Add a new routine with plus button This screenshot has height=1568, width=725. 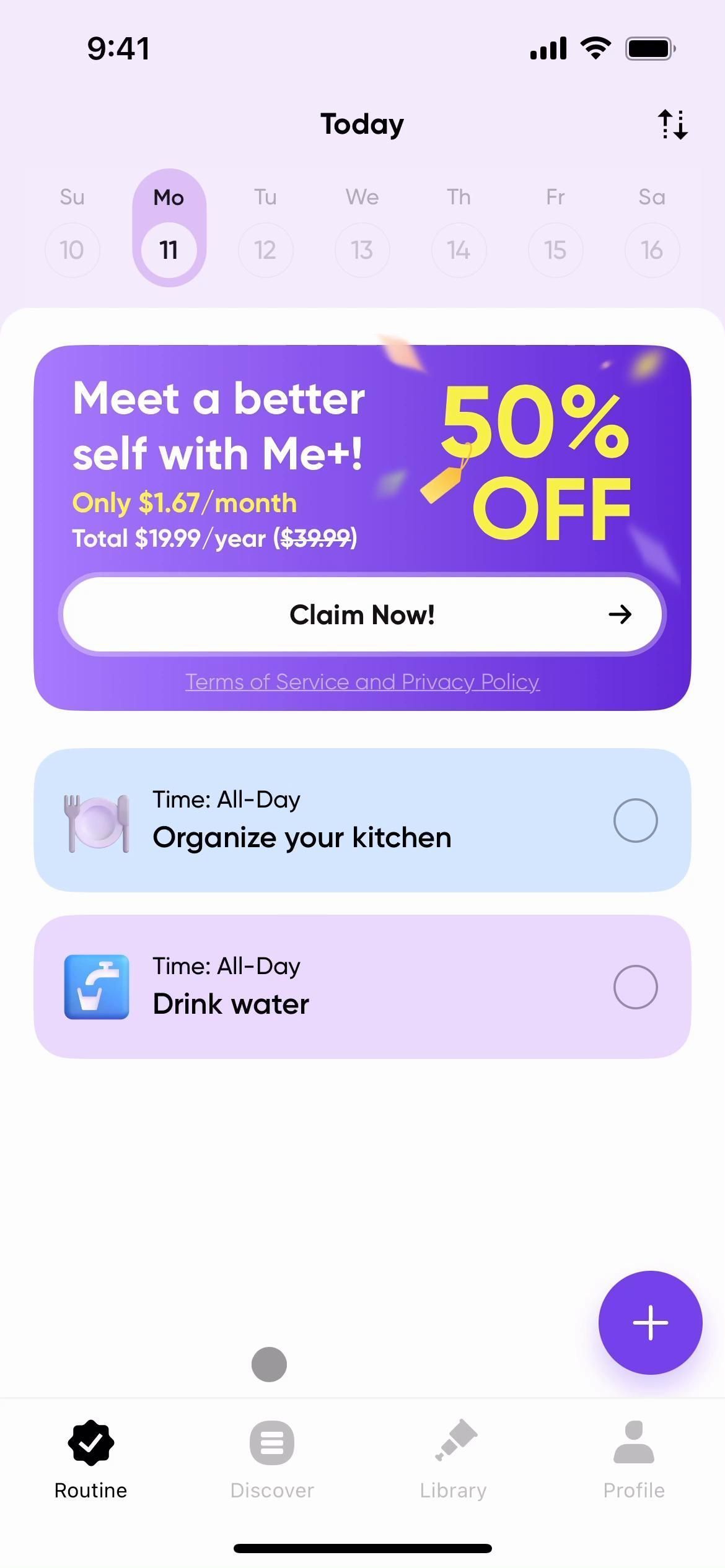pos(650,1322)
